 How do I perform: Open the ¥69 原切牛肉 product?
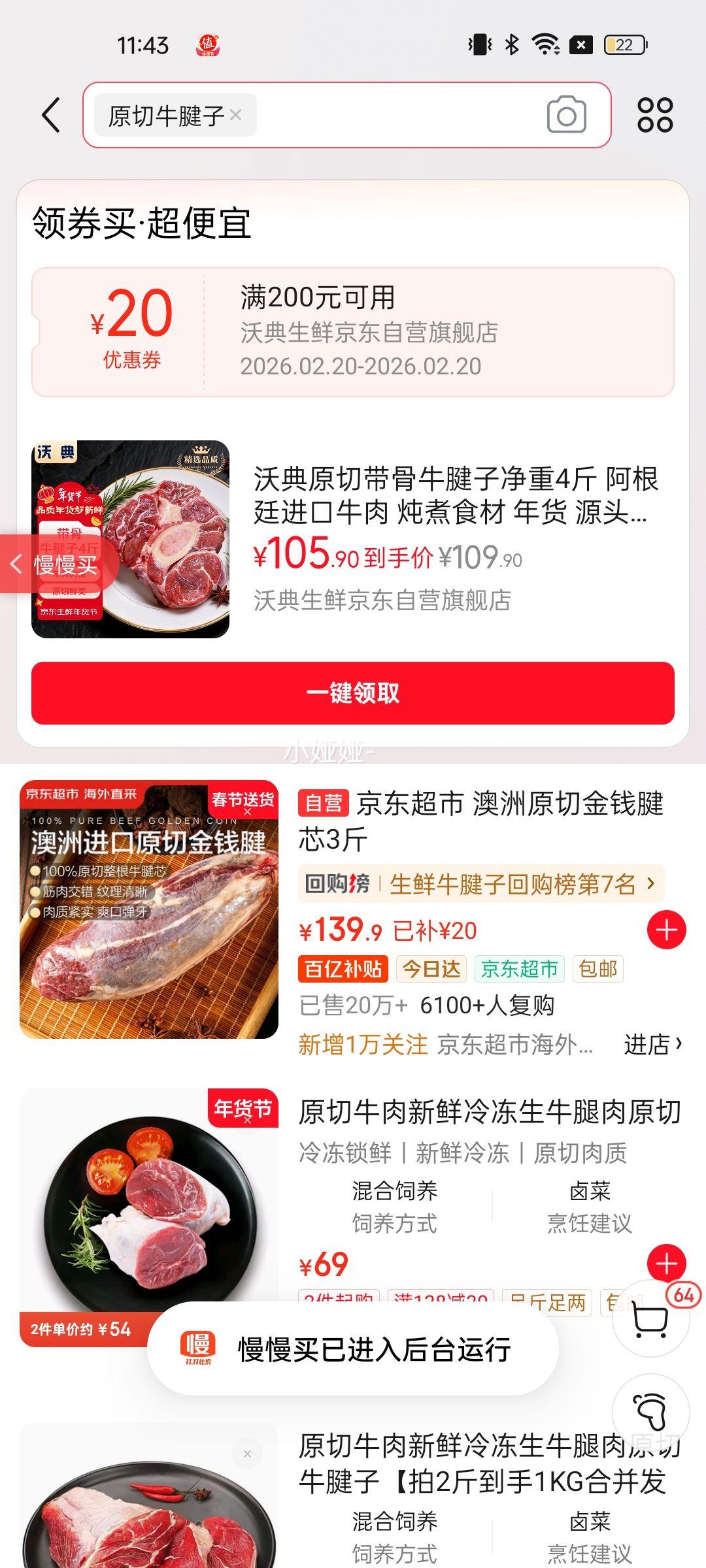(x=489, y=1112)
